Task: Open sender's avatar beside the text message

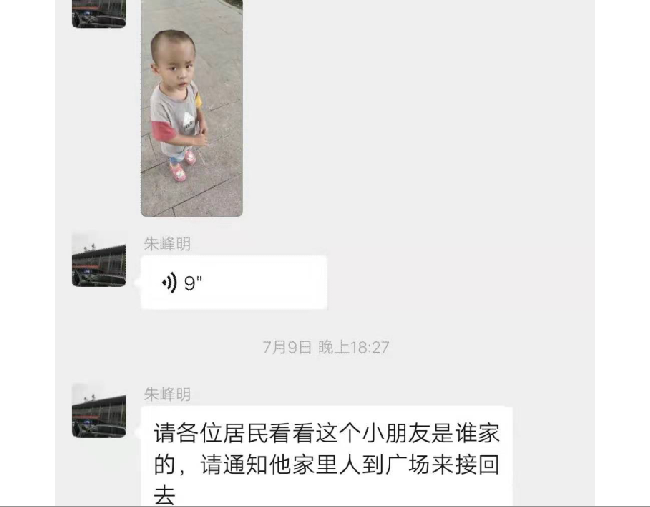Action: (99, 410)
